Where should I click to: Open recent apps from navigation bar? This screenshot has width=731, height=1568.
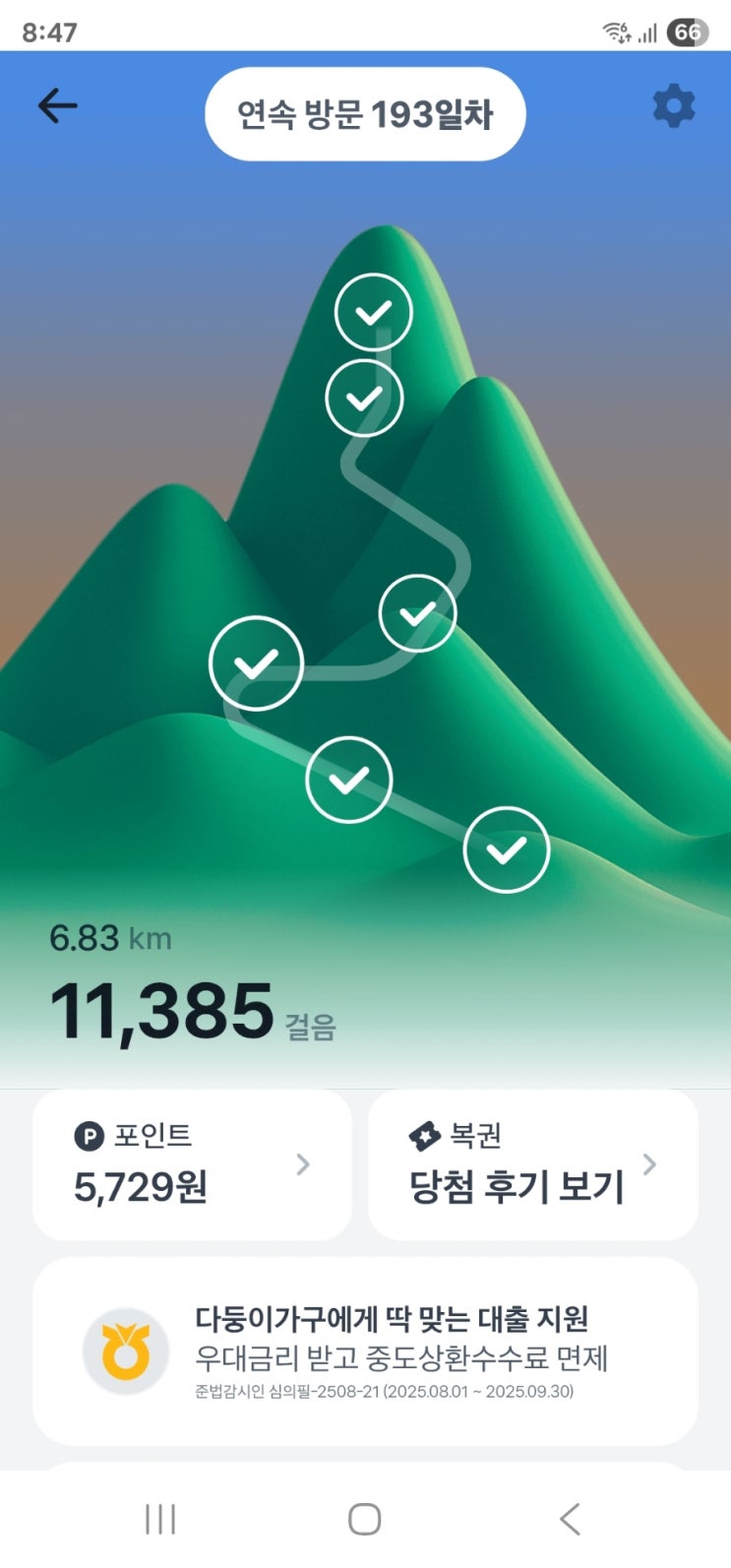click(x=160, y=1519)
